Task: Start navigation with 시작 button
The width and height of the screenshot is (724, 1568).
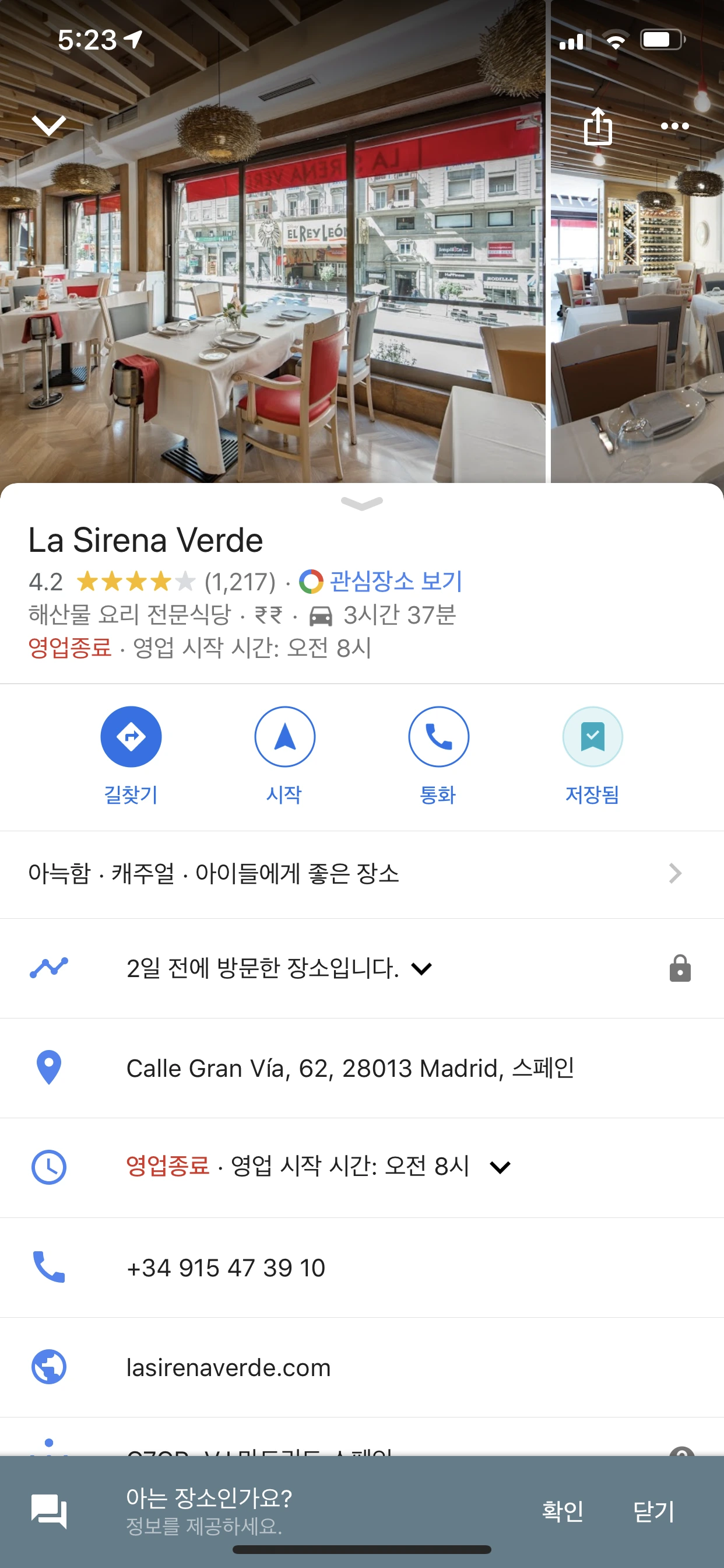Action: (x=284, y=737)
